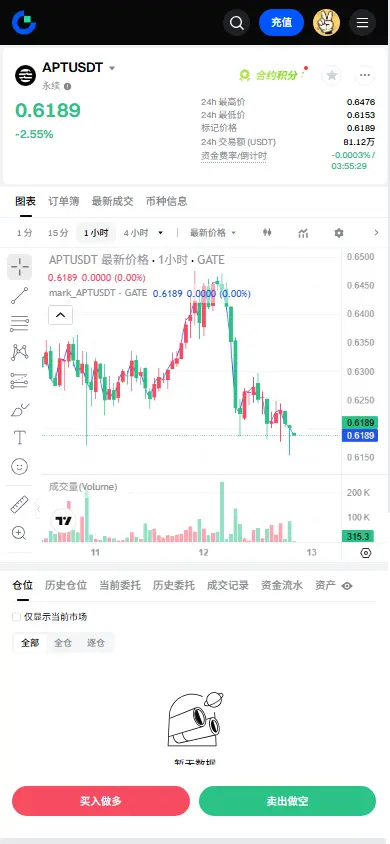Tap 买入做多 to go long
Viewport: 390px width, 844px height.
pyautogui.click(x=101, y=801)
